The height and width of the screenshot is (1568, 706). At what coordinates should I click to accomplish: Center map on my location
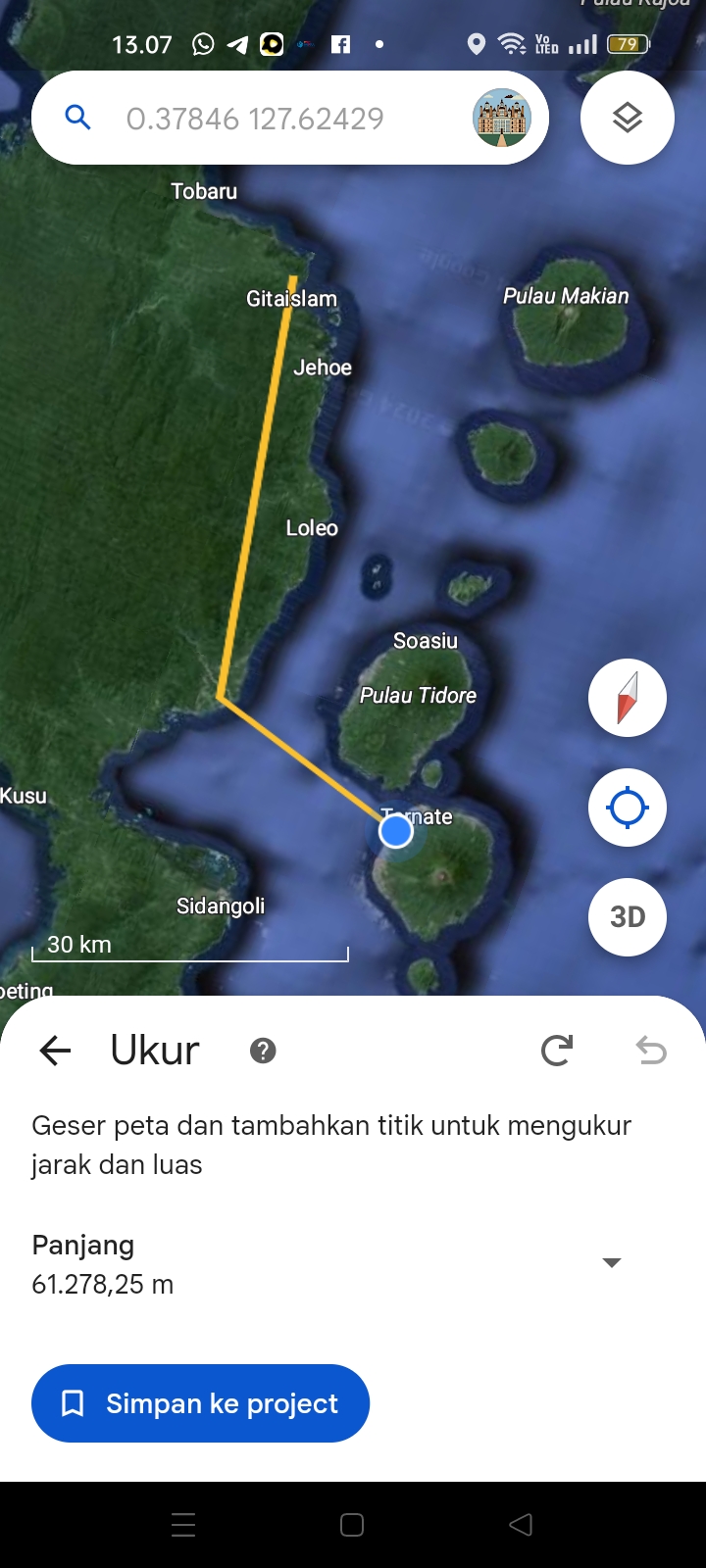pyautogui.click(x=628, y=808)
